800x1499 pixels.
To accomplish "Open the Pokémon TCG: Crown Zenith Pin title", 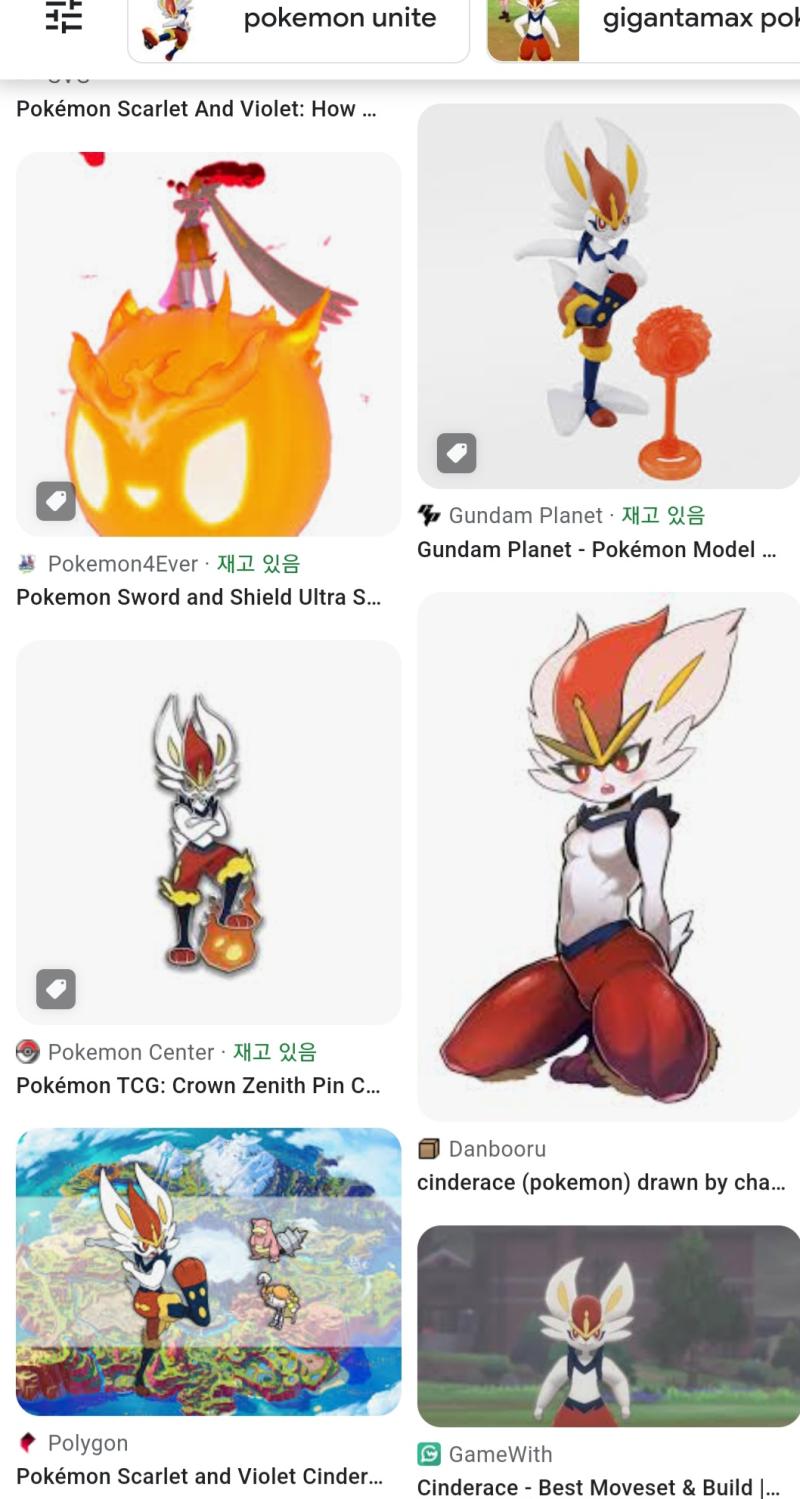I will [x=198, y=1085].
